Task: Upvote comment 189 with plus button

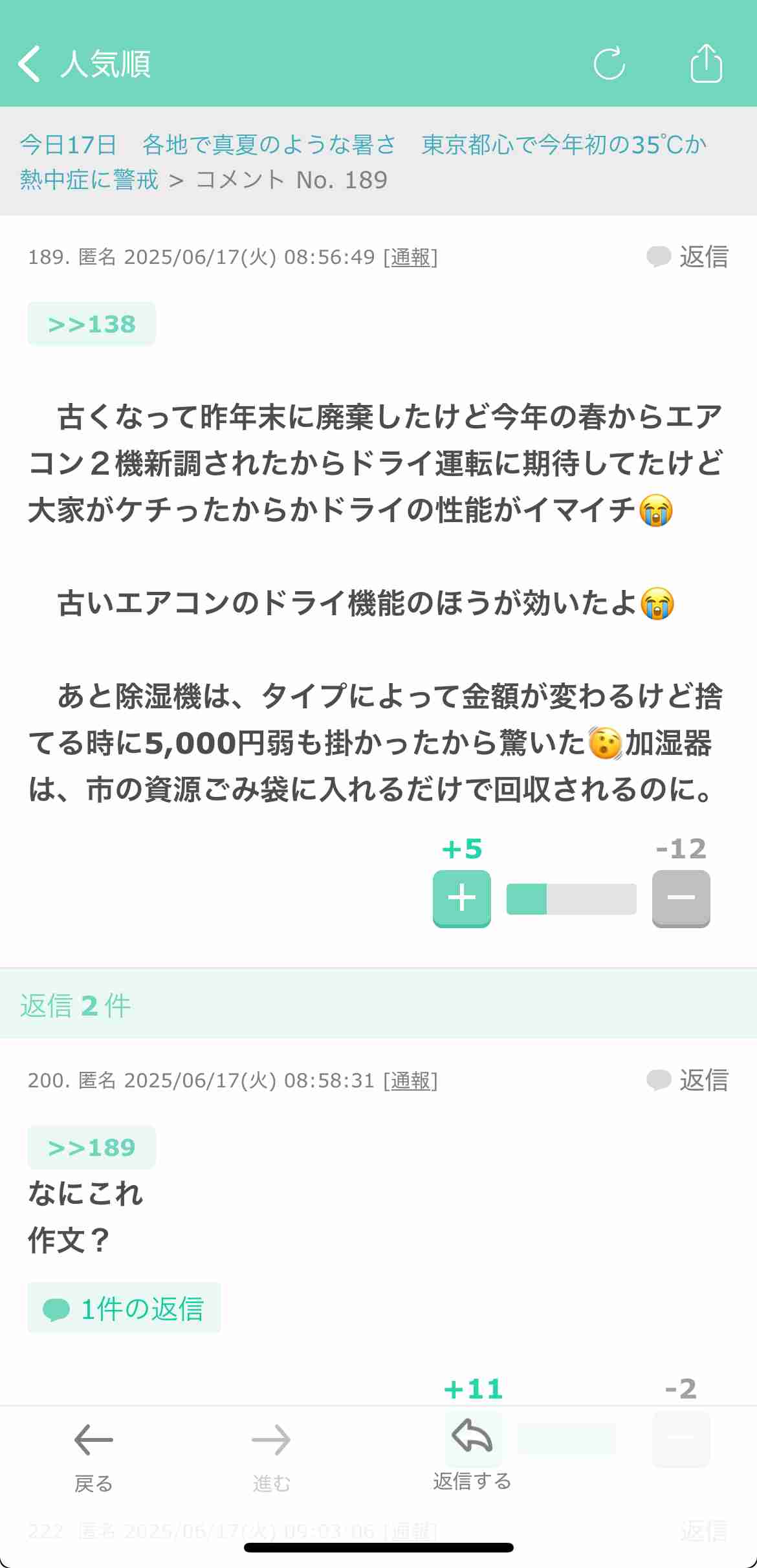Action: pyautogui.click(x=461, y=898)
